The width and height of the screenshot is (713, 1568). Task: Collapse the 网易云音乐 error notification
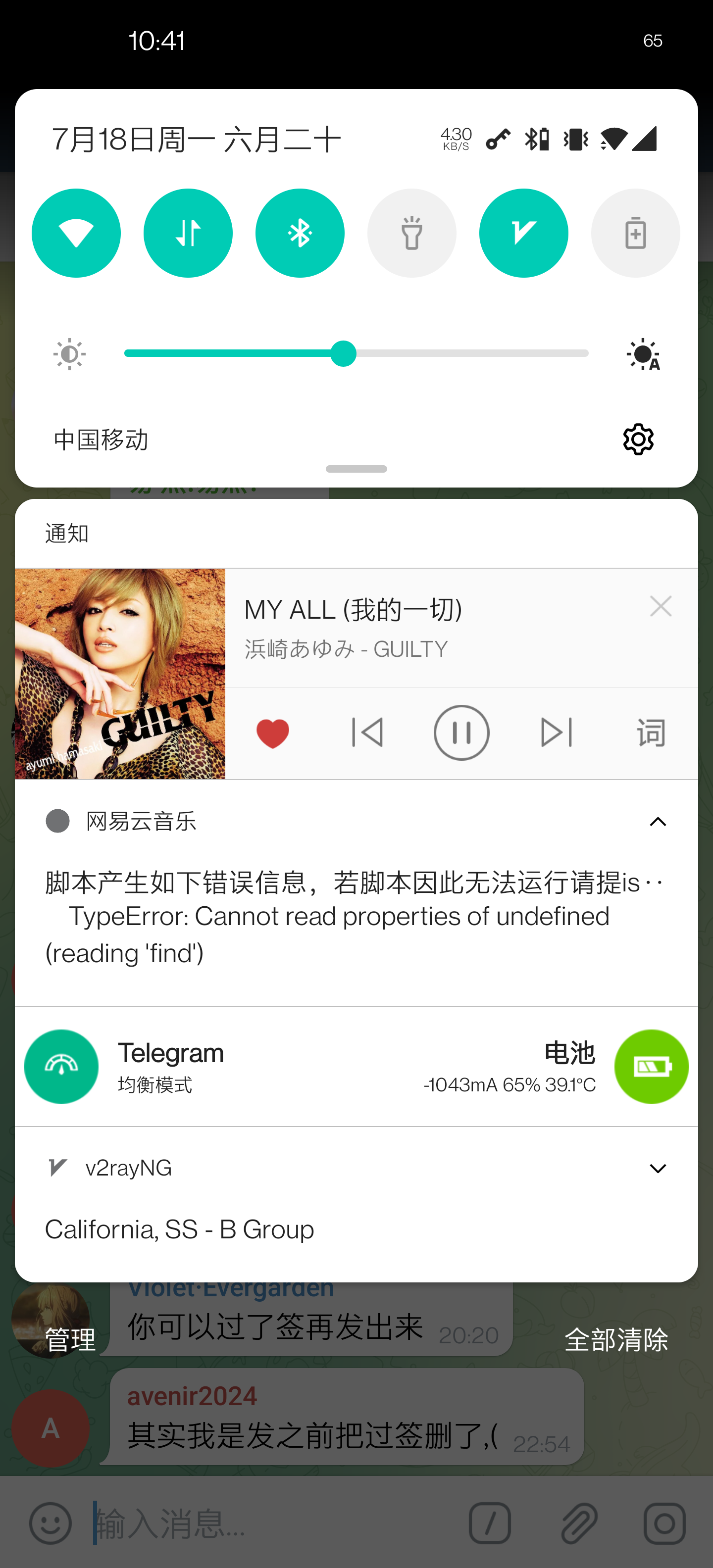(657, 821)
